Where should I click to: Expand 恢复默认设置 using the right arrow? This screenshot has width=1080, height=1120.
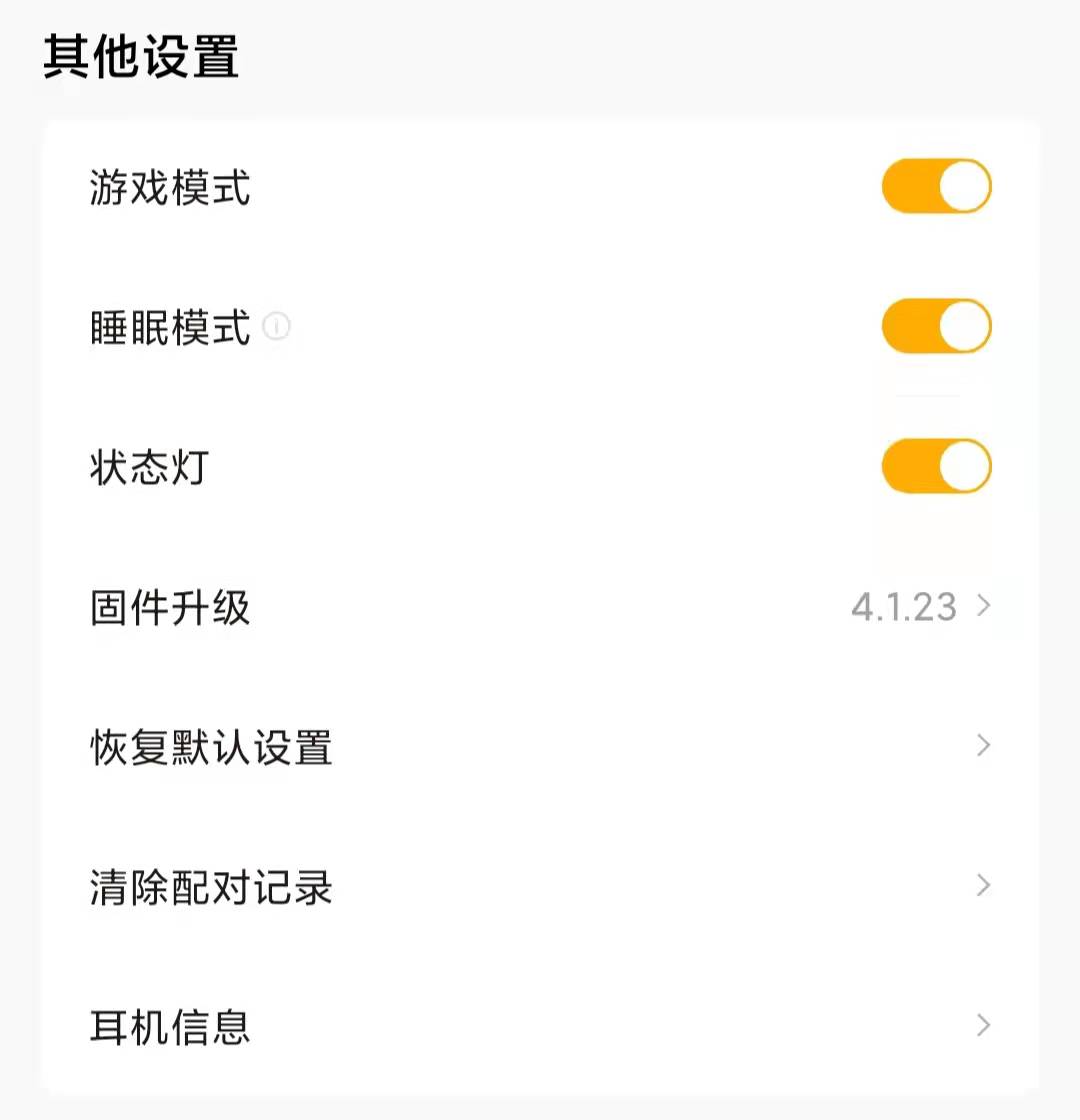pos(984,745)
